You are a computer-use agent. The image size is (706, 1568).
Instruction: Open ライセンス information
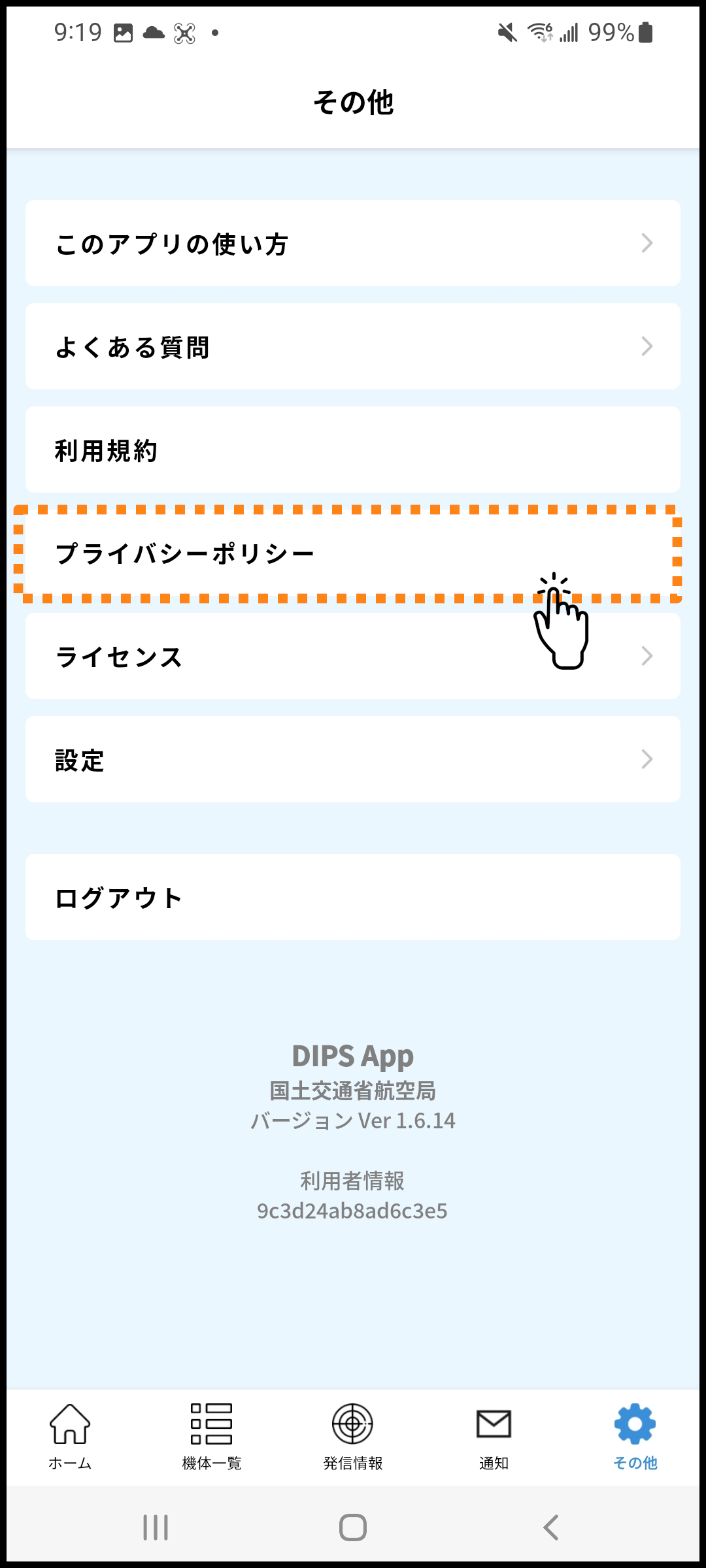pos(353,656)
